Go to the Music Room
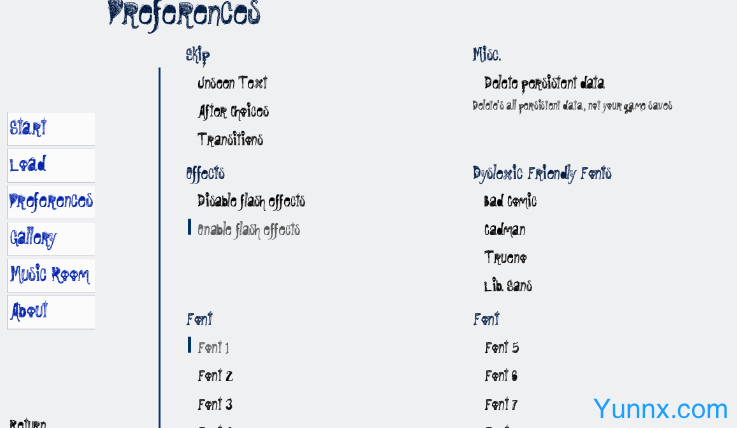This screenshot has height=428, width=737. coord(49,274)
